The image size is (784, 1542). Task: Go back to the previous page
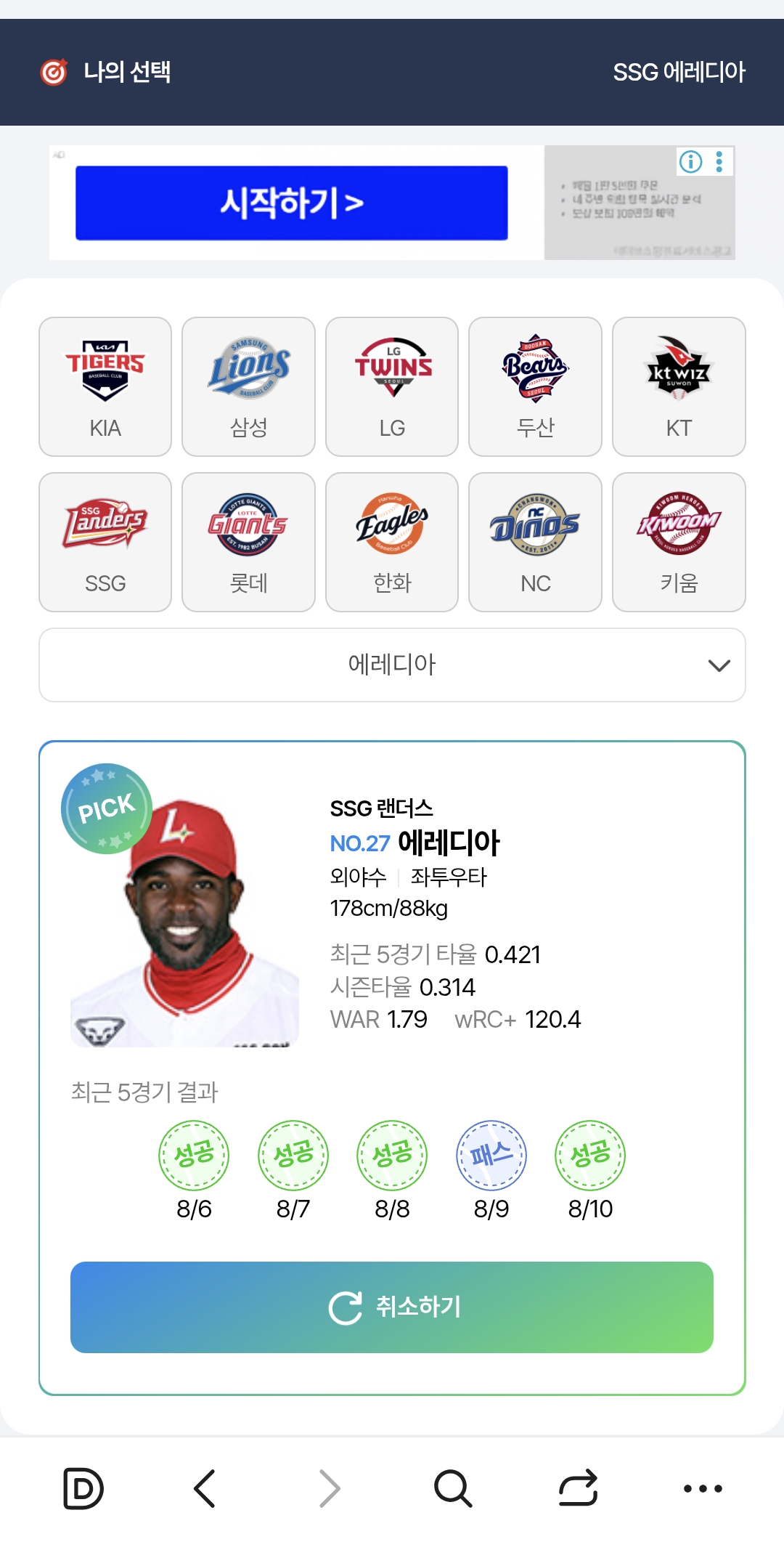(x=205, y=1488)
